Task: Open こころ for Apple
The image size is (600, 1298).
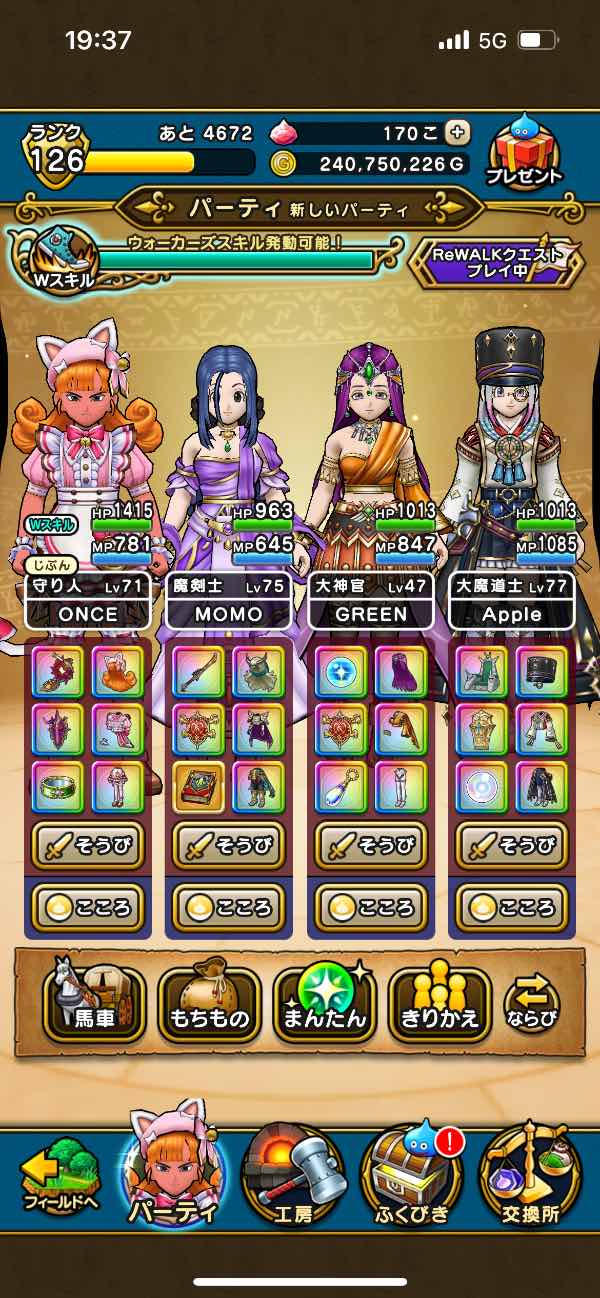Action: pos(511,907)
